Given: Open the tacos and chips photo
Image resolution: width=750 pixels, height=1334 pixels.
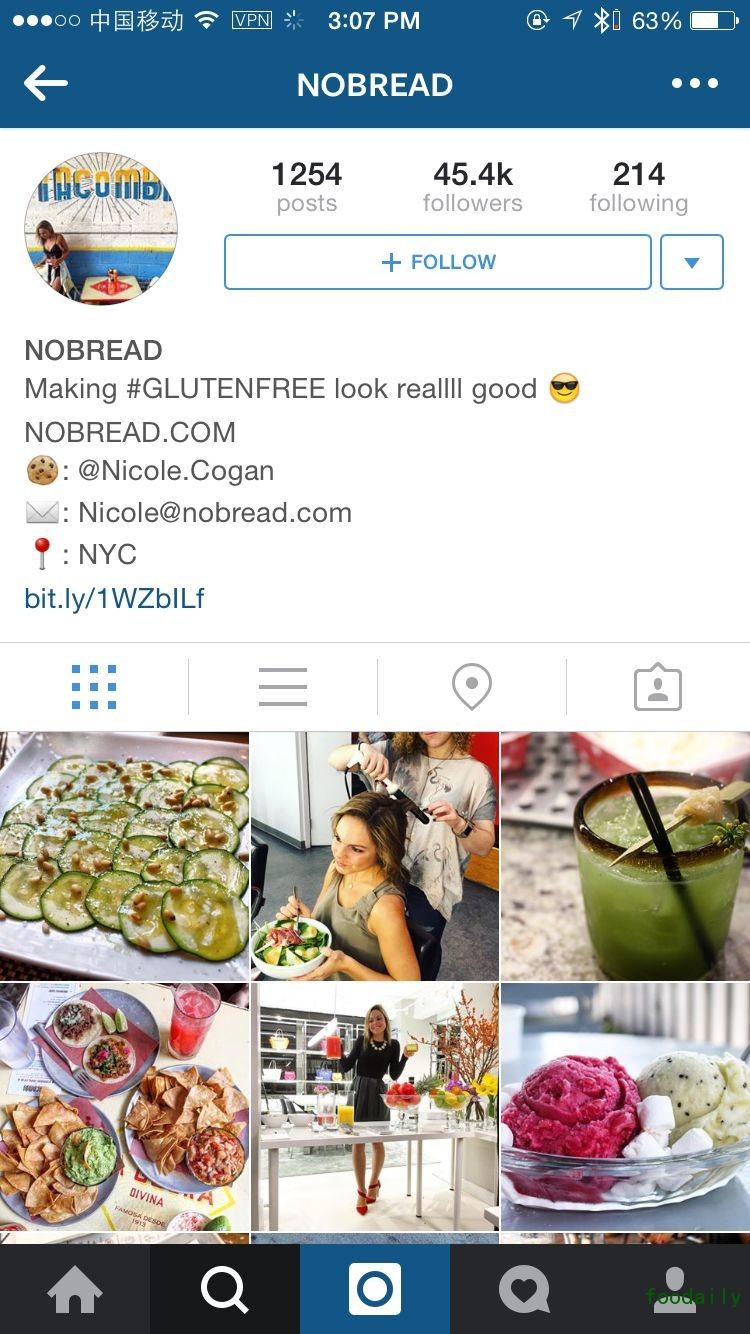Looking at the screenshot, I should pyautogui.click(x=124, y=1106).
